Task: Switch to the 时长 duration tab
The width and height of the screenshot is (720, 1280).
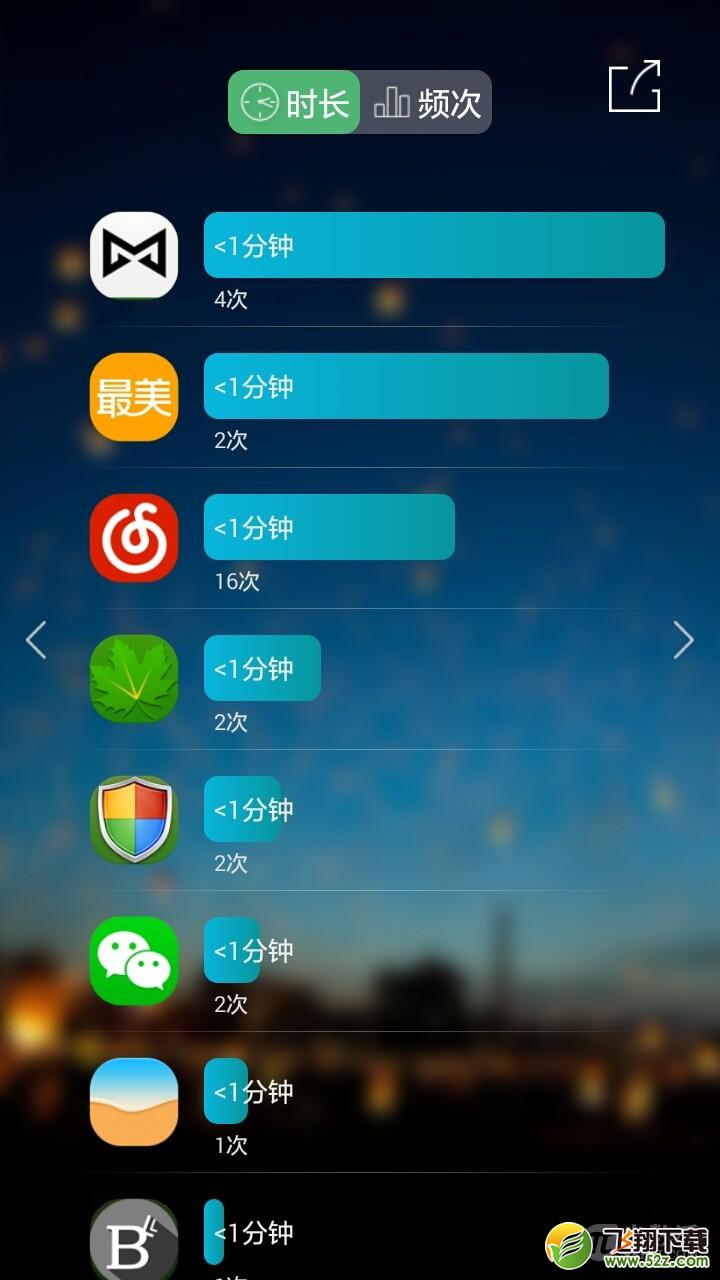Action: pyautogui.click(x=294, y=102)
